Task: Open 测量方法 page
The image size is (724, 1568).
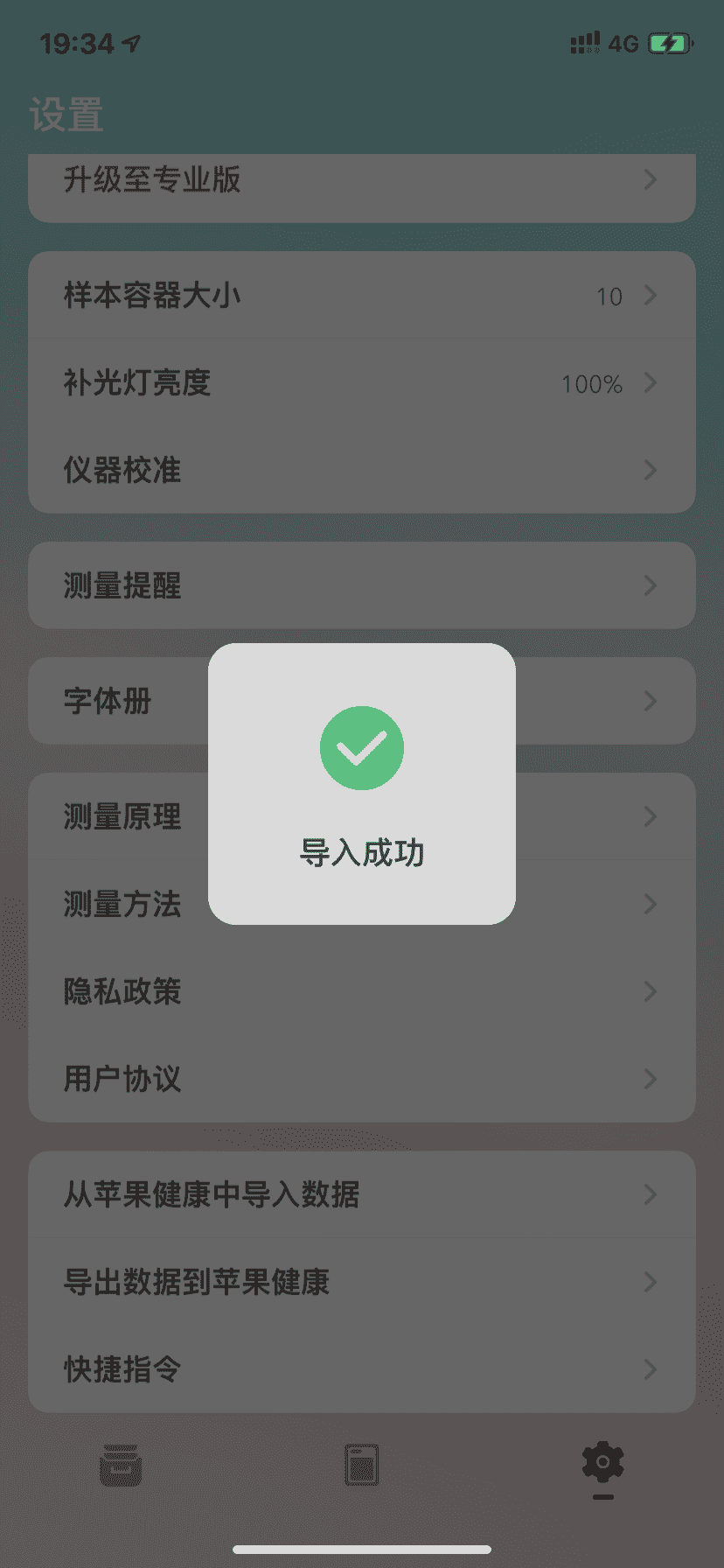Action: coord(362,904)
